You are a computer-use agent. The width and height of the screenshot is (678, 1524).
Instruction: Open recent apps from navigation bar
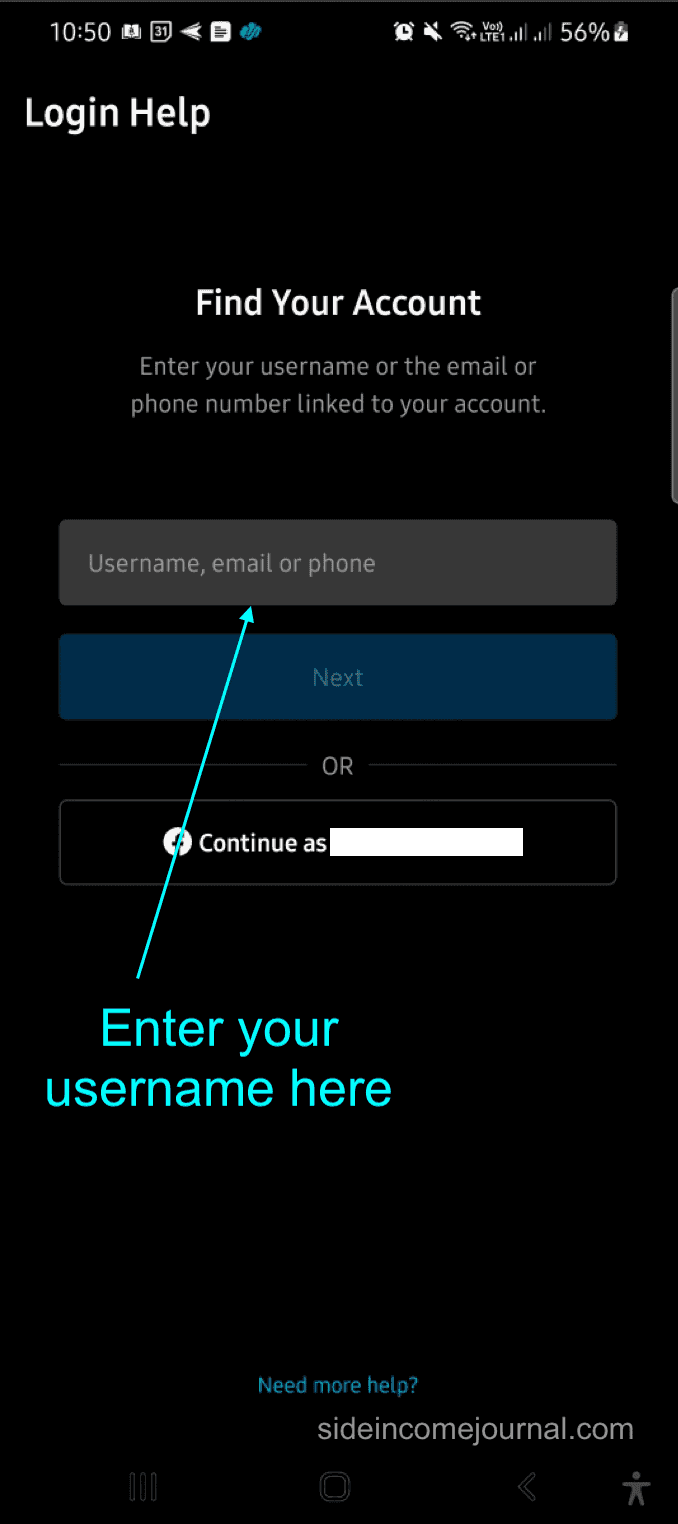144,1487
